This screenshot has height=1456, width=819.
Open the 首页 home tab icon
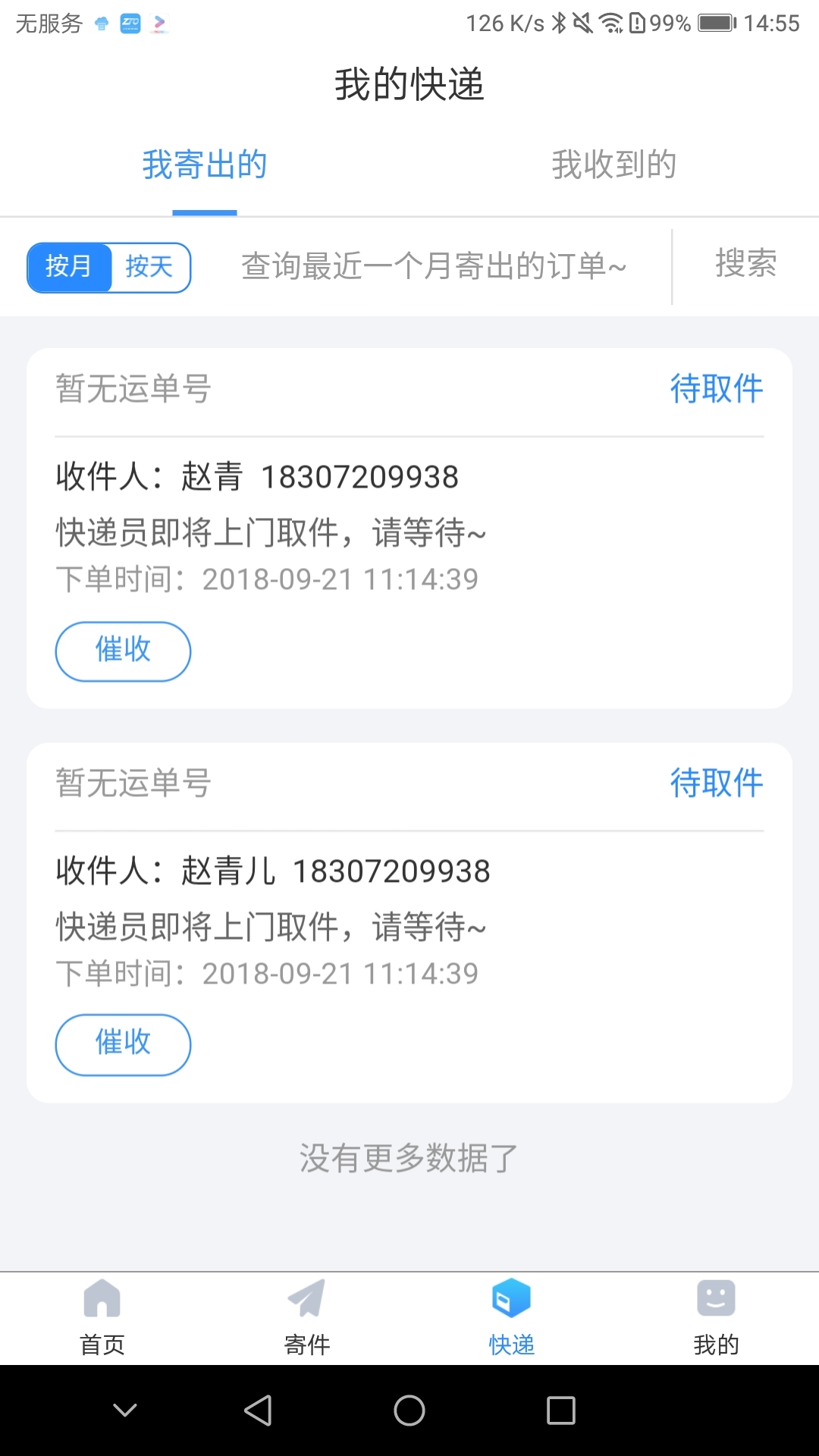coord(102,1300)
